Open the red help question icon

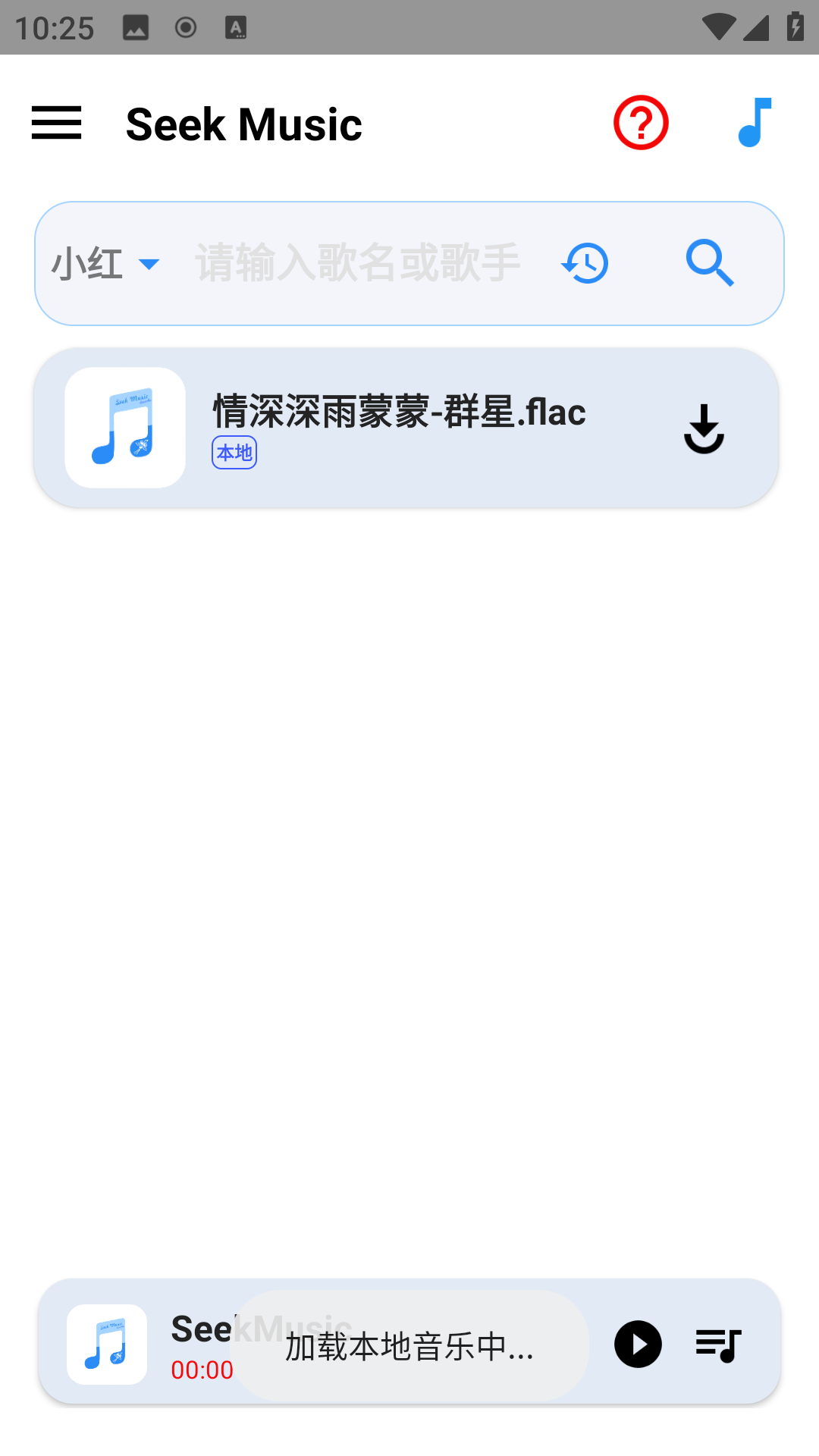click(641, 123)
